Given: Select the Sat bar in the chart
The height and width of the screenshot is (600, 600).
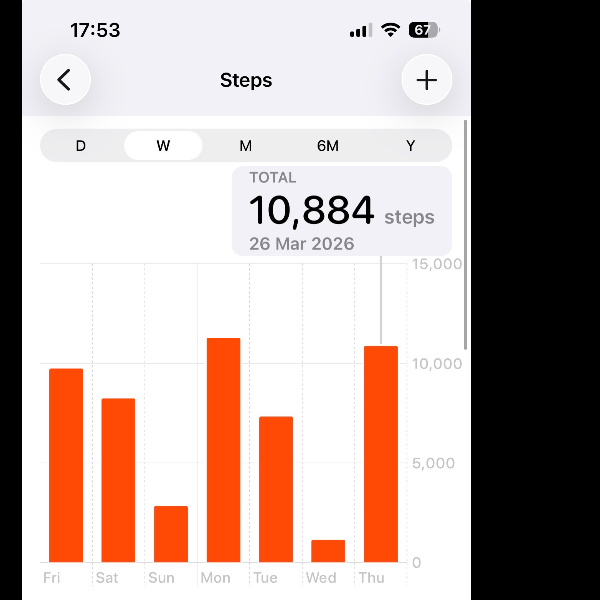Looking at the screenshot, I should click(x=118, y=480).
